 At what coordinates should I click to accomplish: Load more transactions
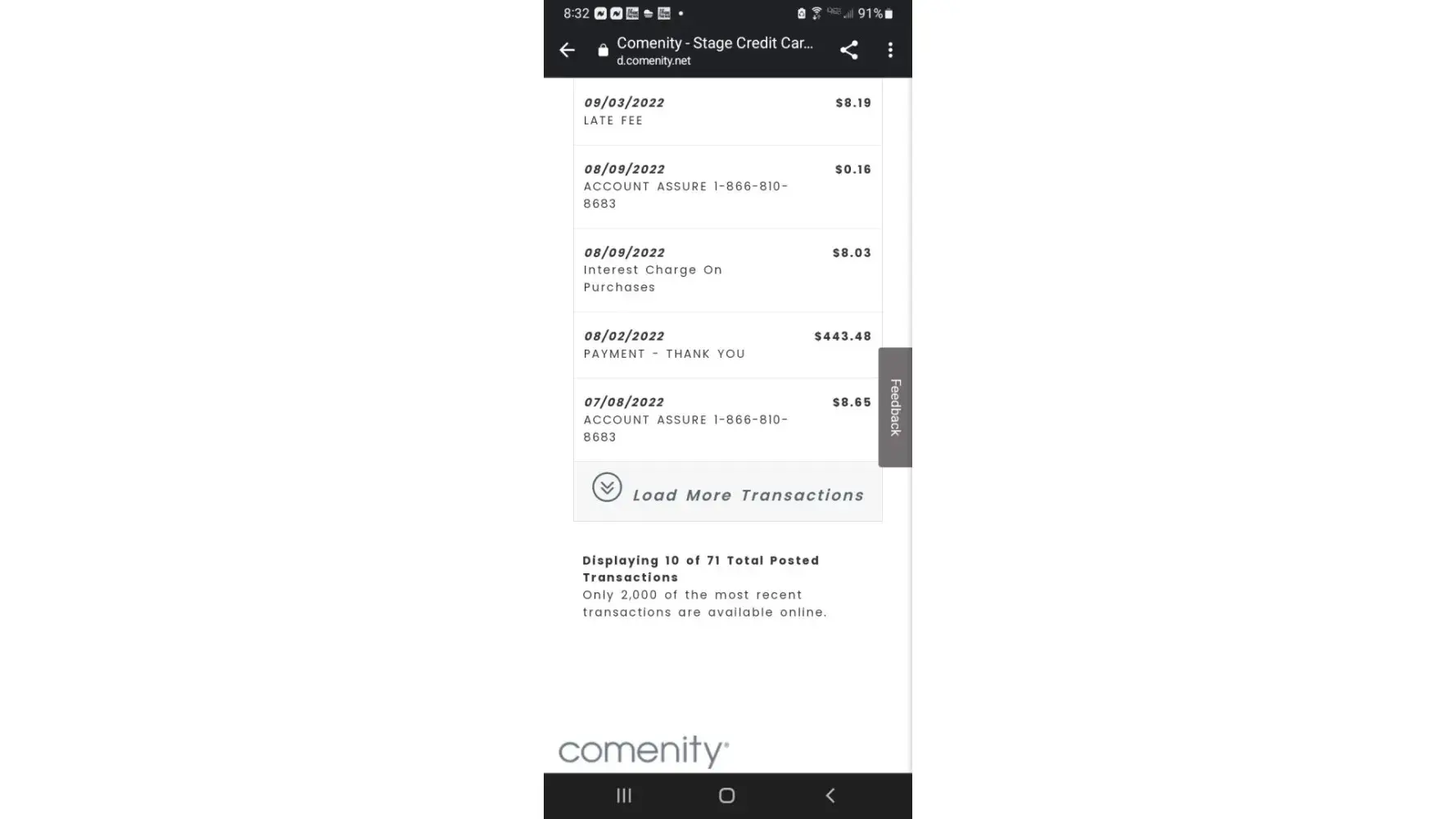[727, 492]
